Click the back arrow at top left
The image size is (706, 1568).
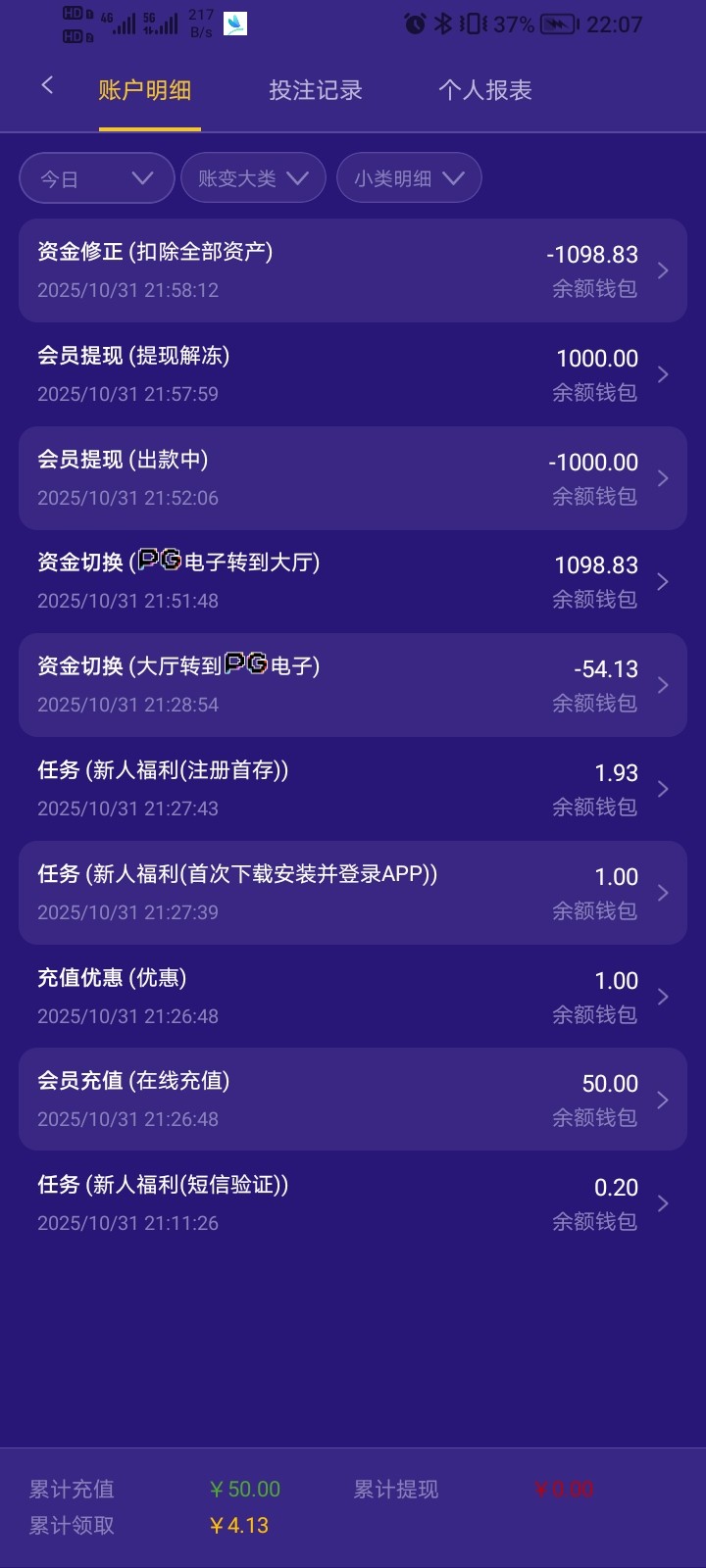[47, 86]
